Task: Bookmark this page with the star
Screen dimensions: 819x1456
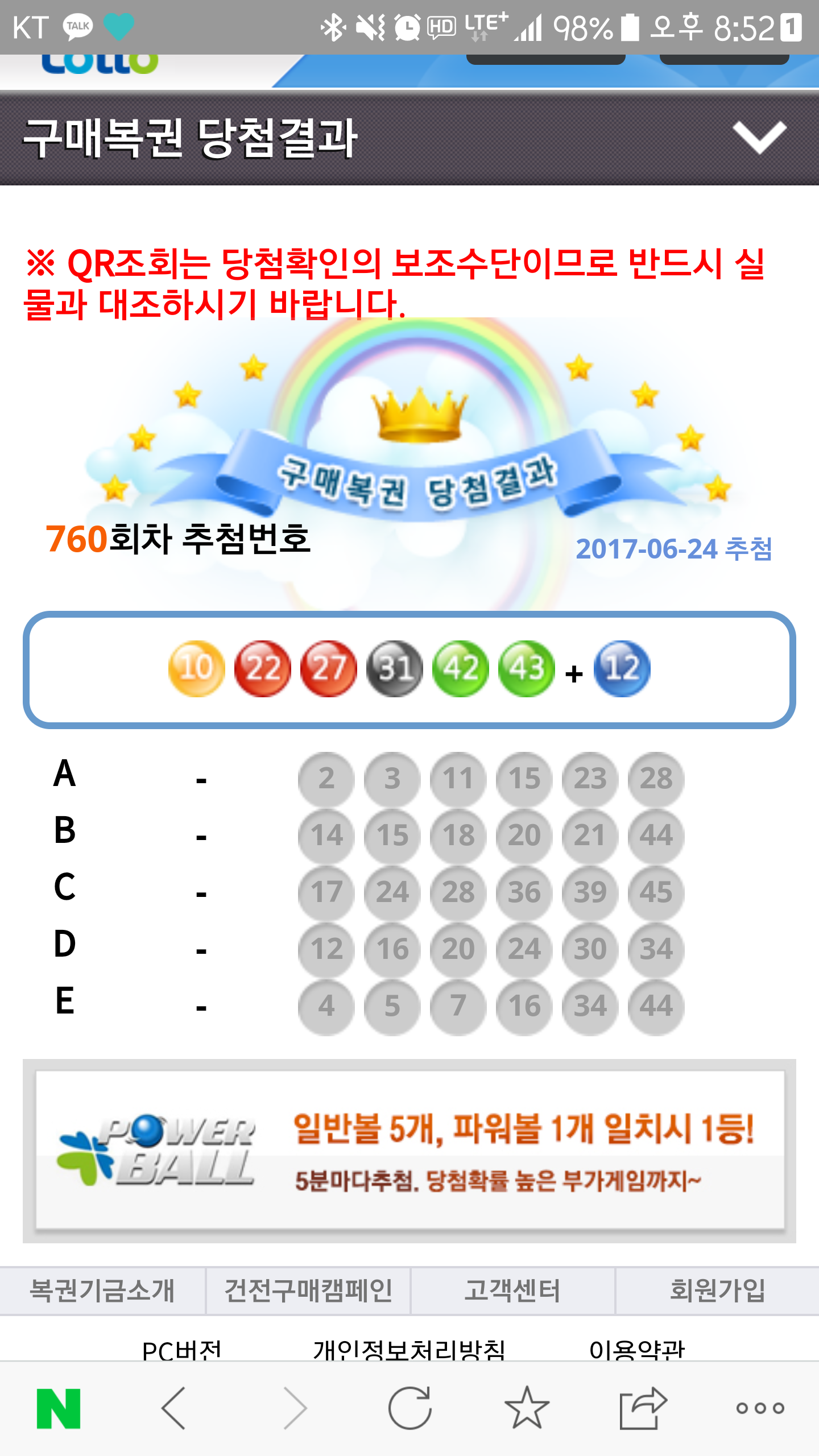Action: [x=527, y=1408]
